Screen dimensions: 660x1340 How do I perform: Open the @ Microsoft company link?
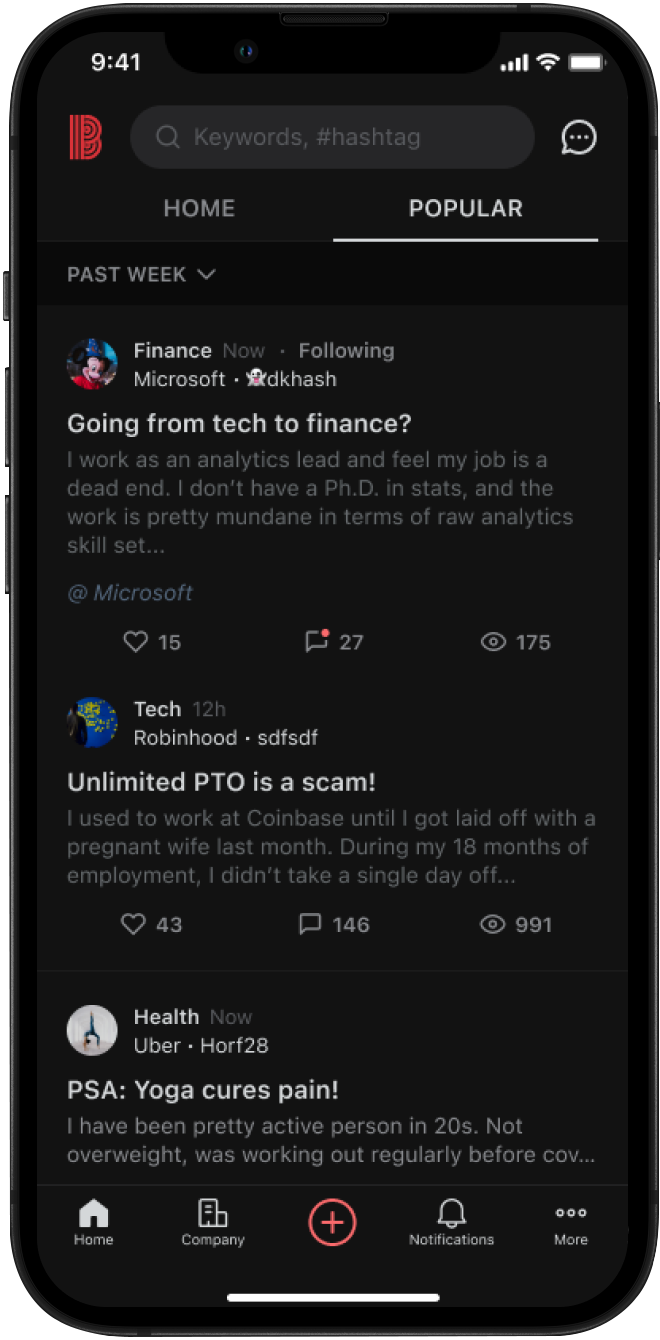130,593
